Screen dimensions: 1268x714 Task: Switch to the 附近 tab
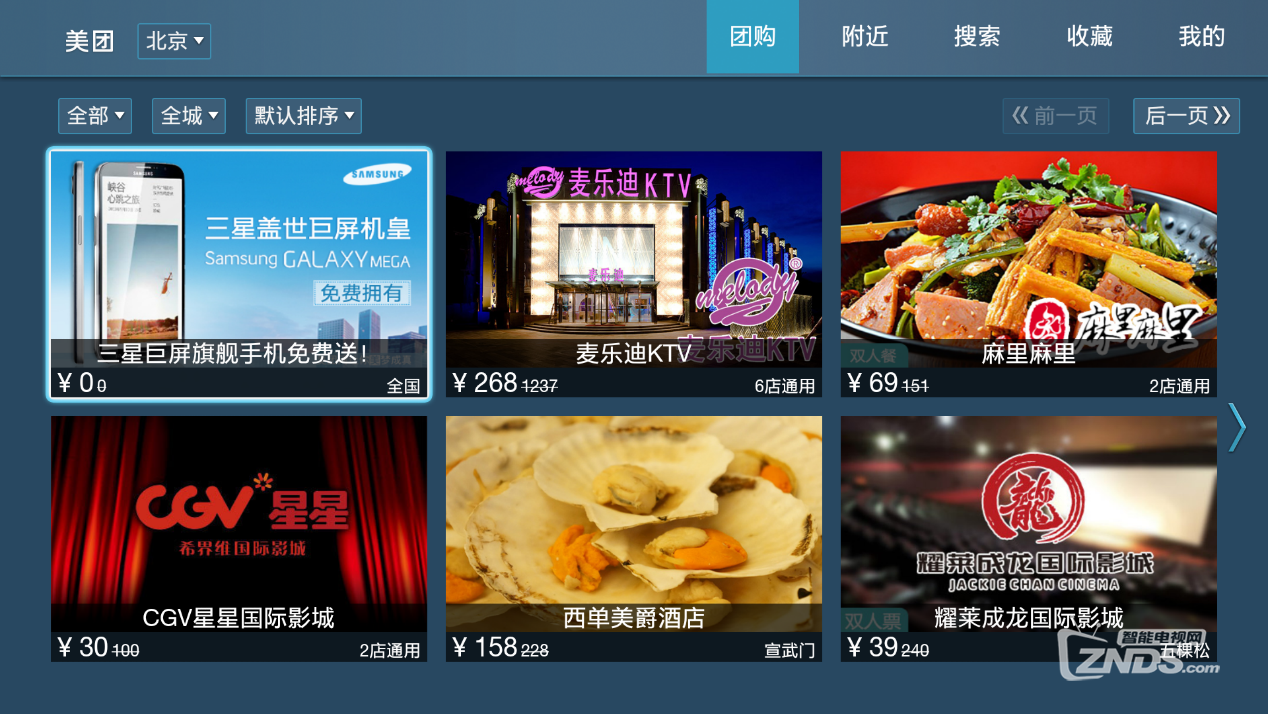tap(865, 37)
